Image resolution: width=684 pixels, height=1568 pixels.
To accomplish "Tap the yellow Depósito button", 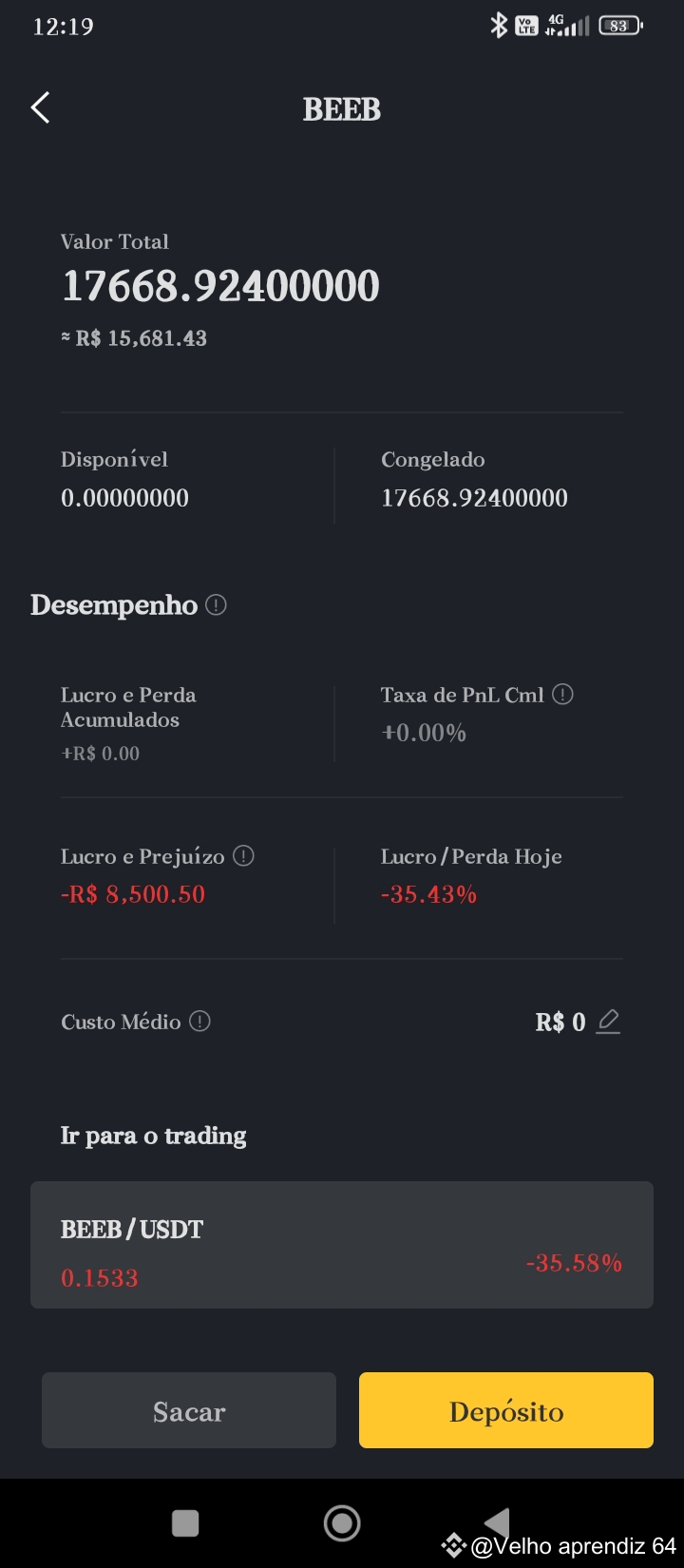I will 505,1411.
